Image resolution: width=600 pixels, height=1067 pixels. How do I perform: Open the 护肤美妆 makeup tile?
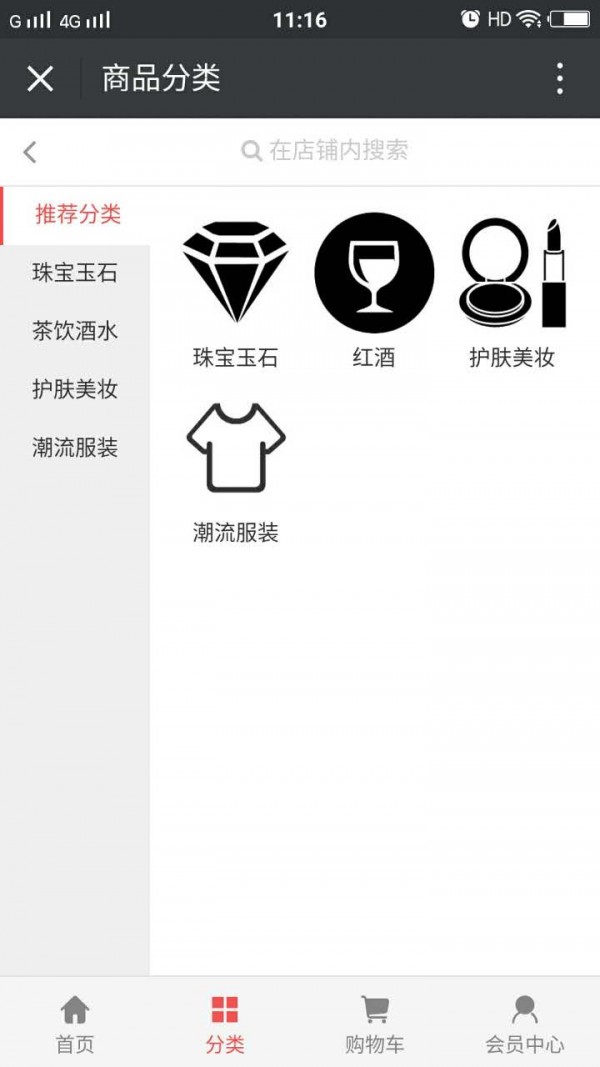pyautogui.click(x=512, y=290)
